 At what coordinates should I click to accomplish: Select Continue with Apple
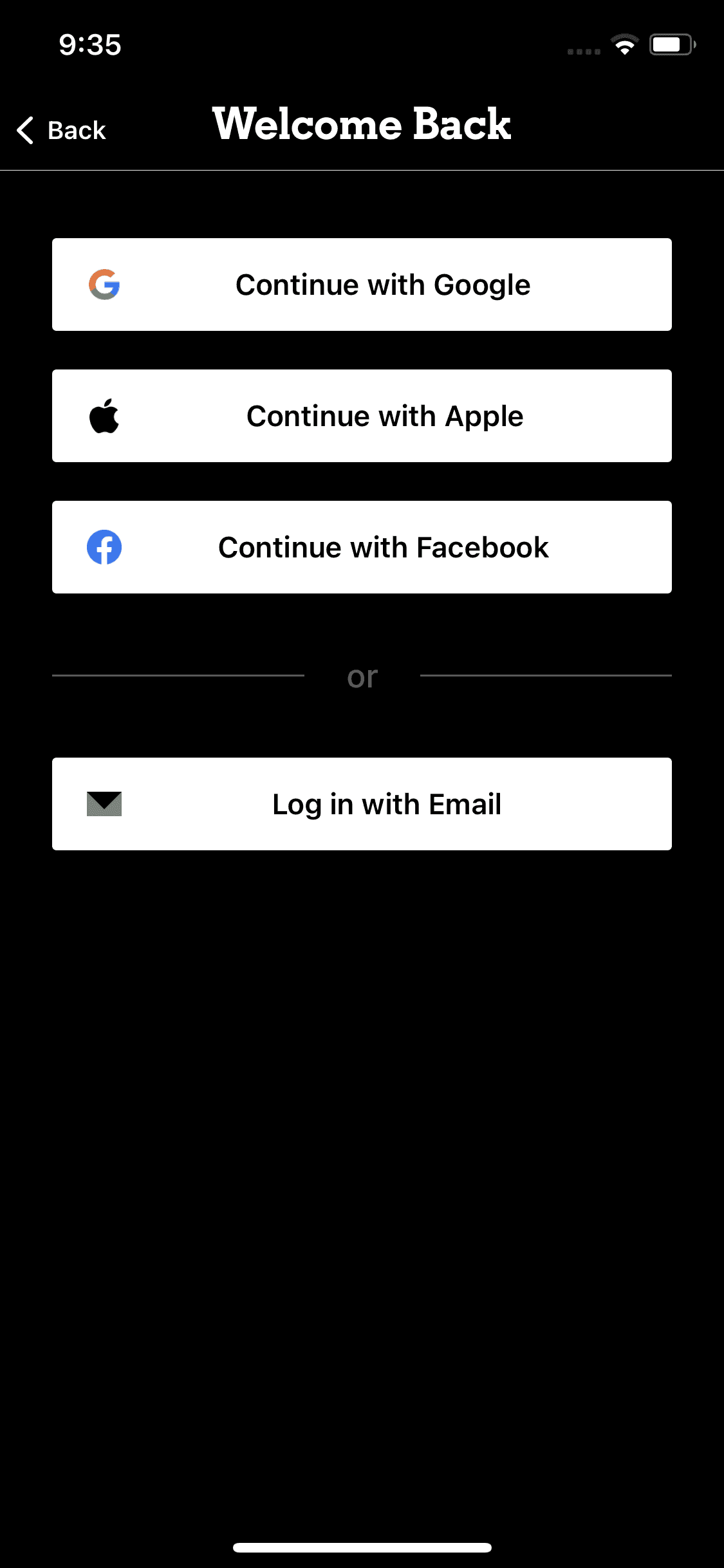pos(362,416)
